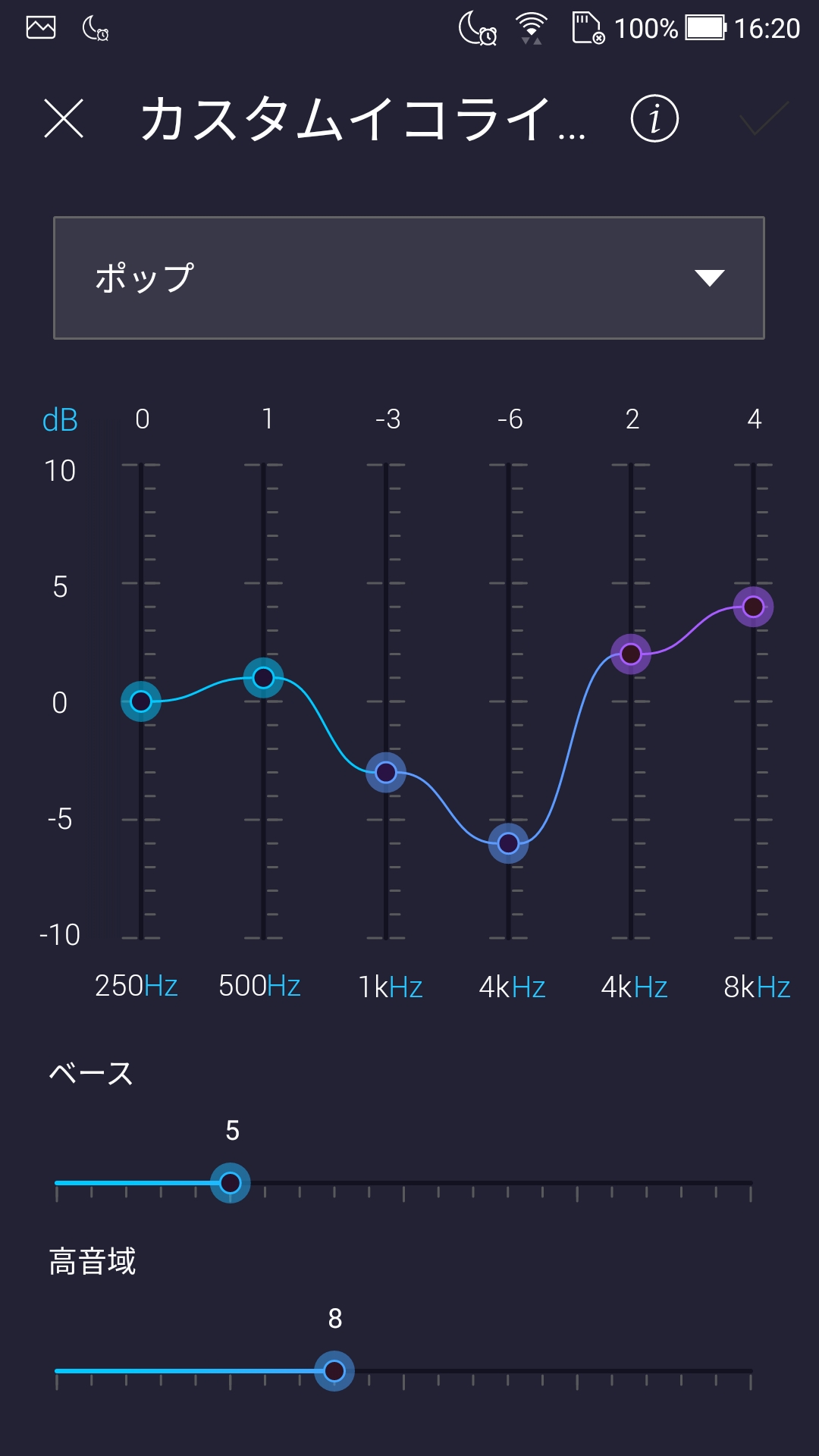Tap the 1kHz band slider handle
The image size is (819, 1456).
point(386,773)
